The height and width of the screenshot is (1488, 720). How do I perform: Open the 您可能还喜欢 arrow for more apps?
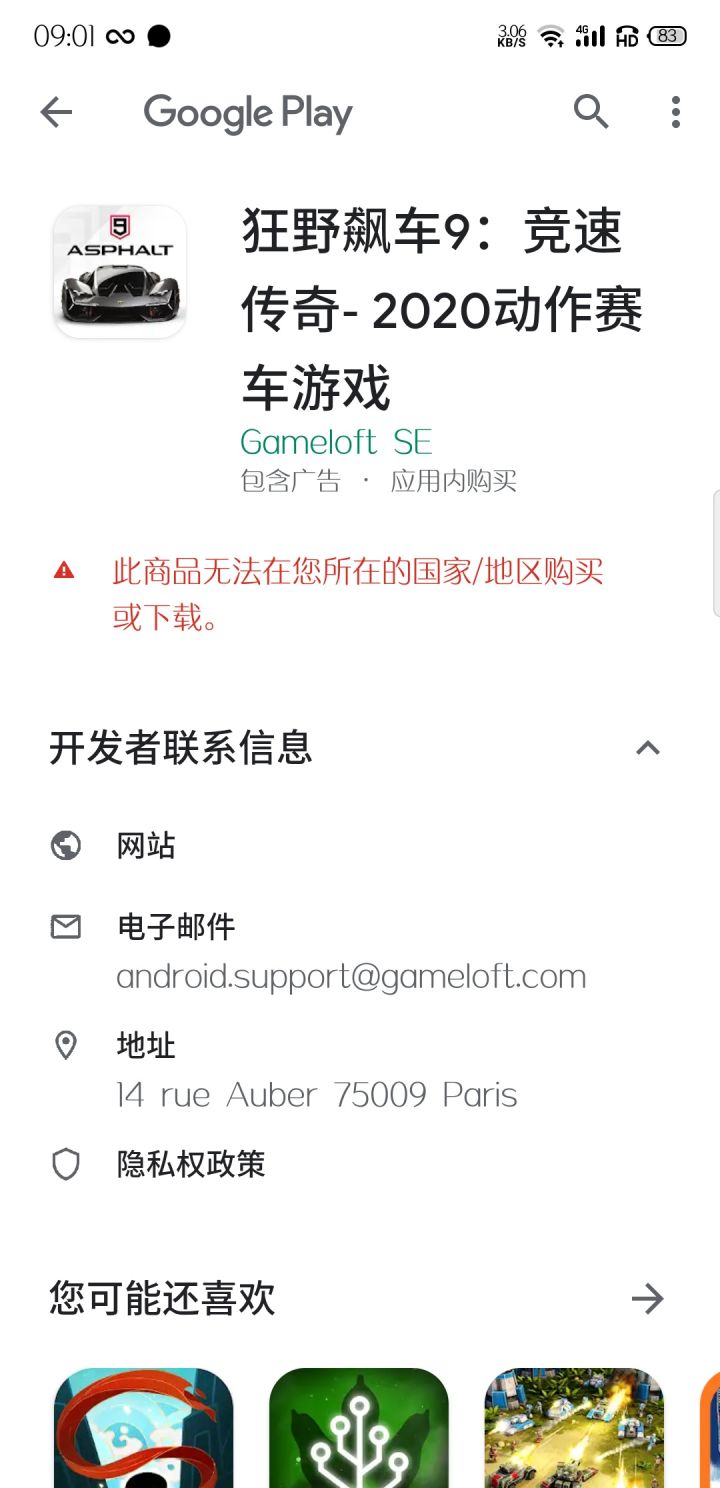pyautogui.click(x=648, y=1299)
